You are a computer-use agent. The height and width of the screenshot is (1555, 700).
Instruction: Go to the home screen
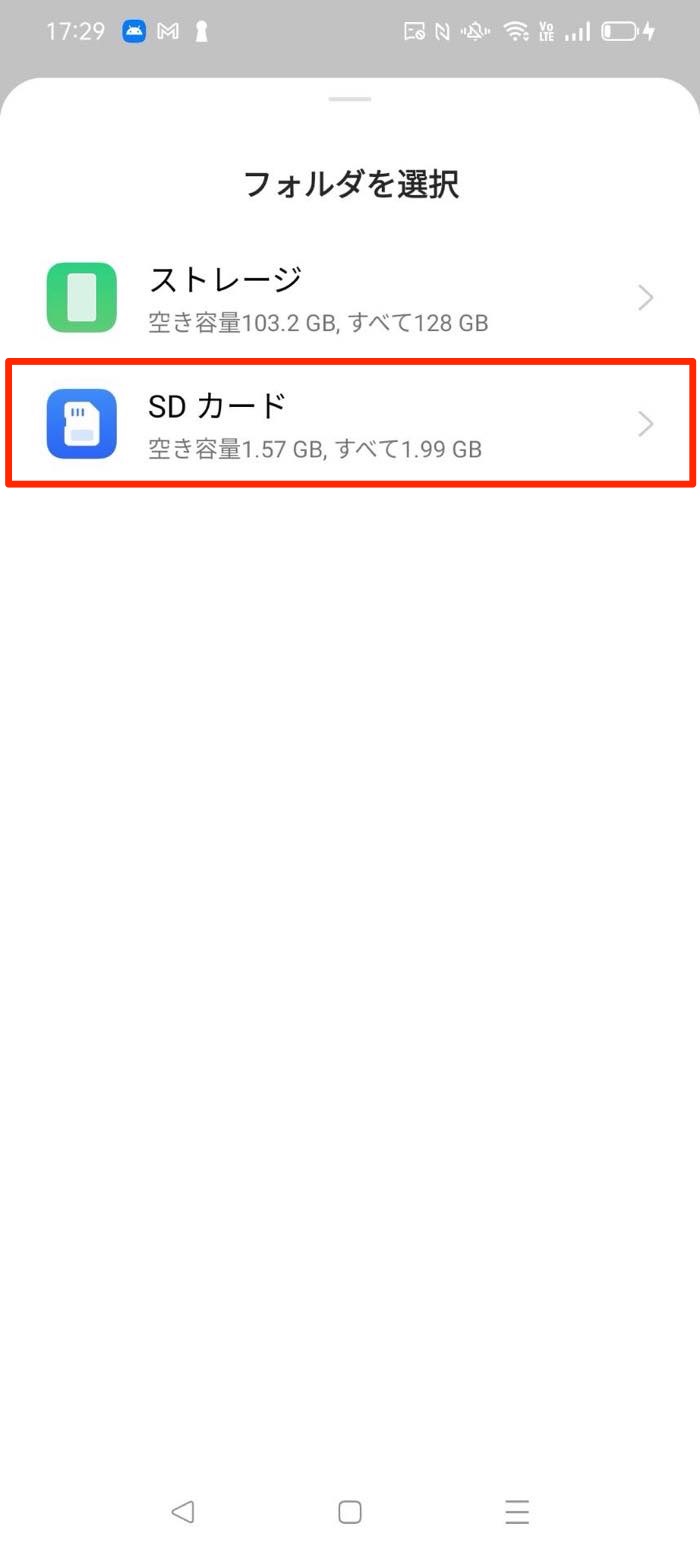tap(350, 1511)
